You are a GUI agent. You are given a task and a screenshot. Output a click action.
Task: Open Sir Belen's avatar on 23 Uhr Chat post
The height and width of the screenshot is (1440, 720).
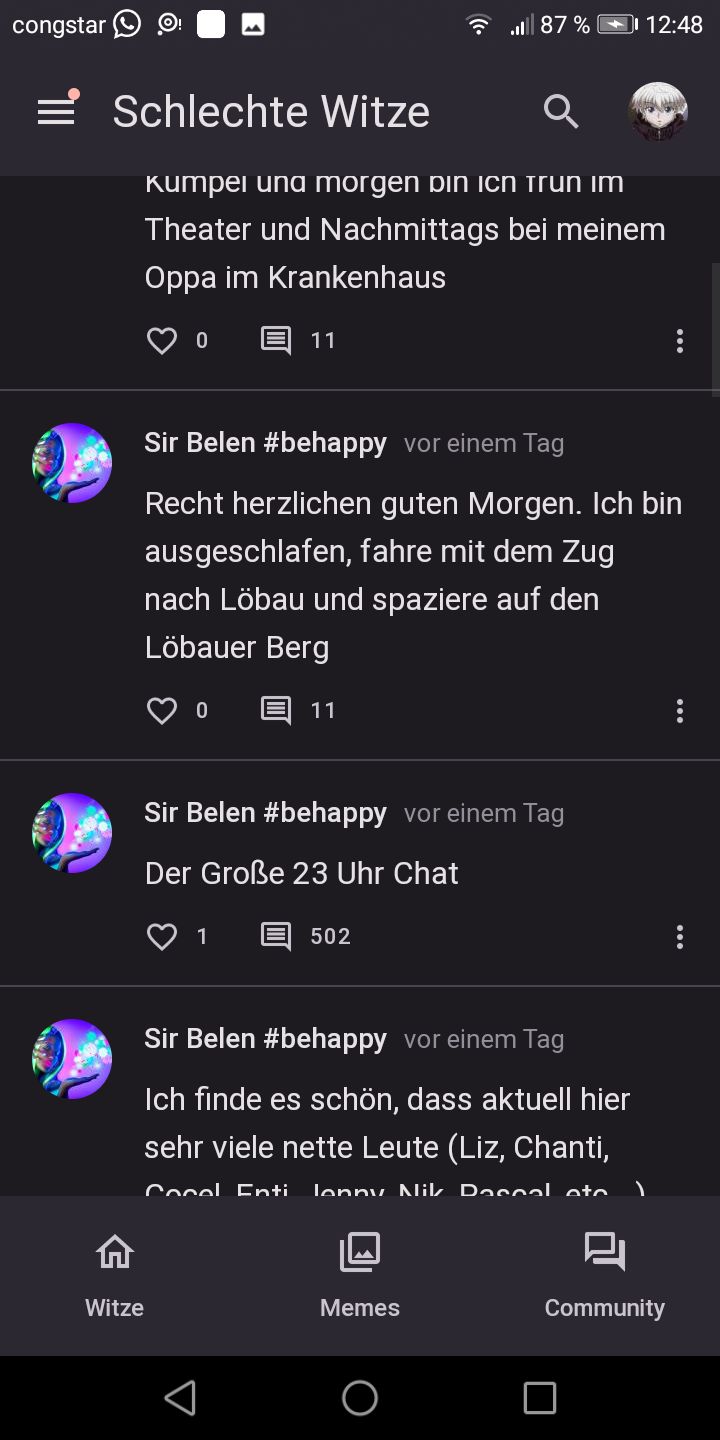(72, 833)
